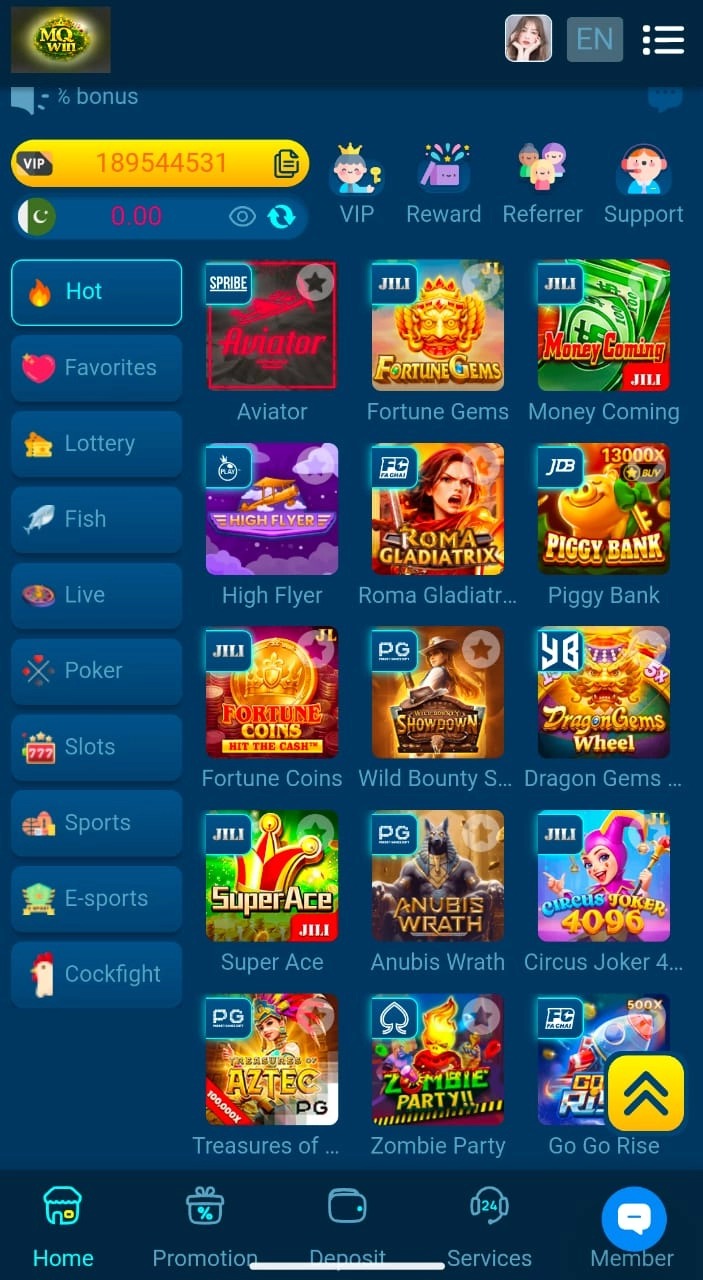The width and height of the screenshot is (703, 1280).
Task: Launch the Aviator game
Action: tap(272, 326)
